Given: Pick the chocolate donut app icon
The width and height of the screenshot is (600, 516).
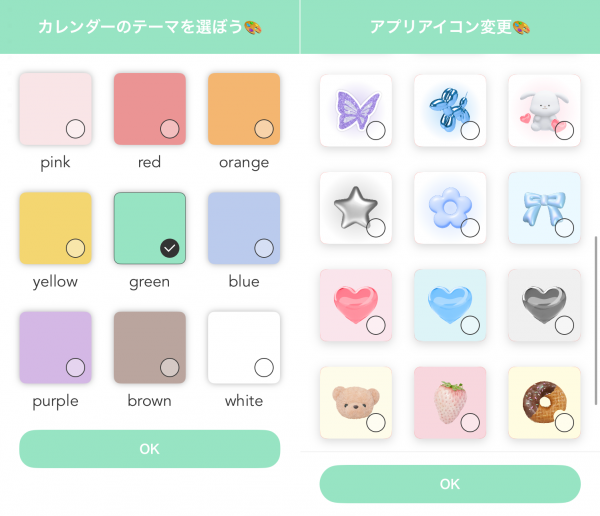Looking at the screenshot, I should [544, 402].
